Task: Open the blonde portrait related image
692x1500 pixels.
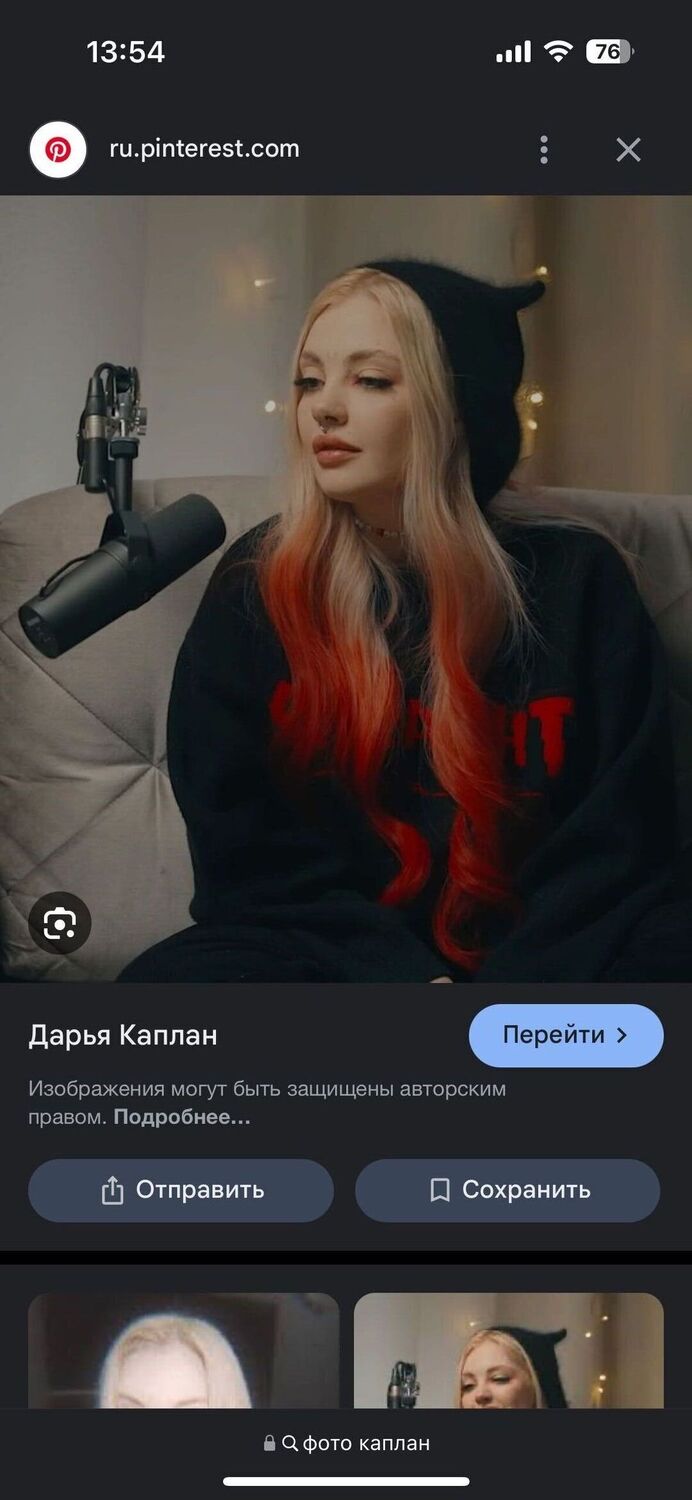Action: (x=183, y=1350)
